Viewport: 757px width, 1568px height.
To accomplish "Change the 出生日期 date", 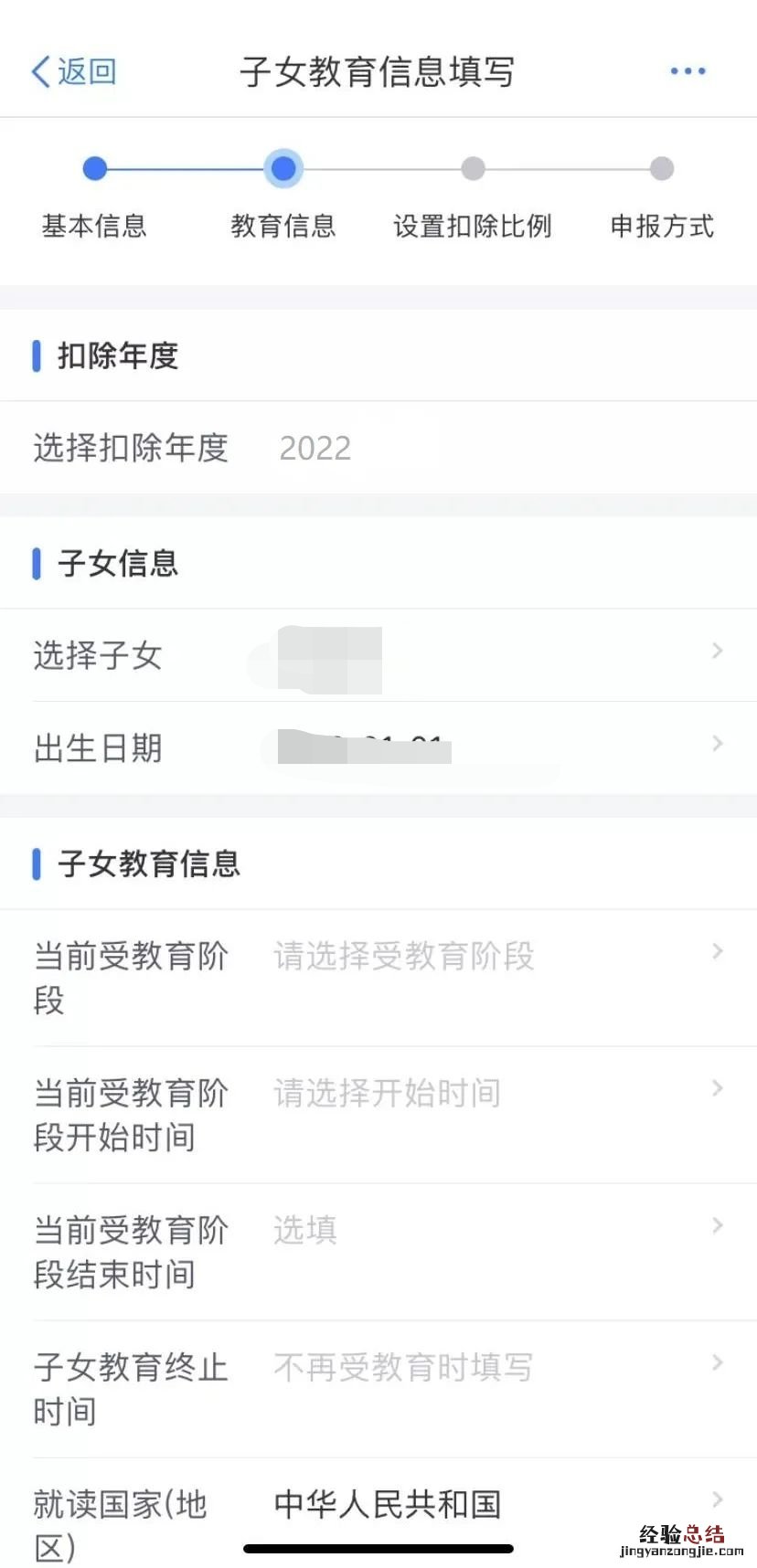I will 378,747.
